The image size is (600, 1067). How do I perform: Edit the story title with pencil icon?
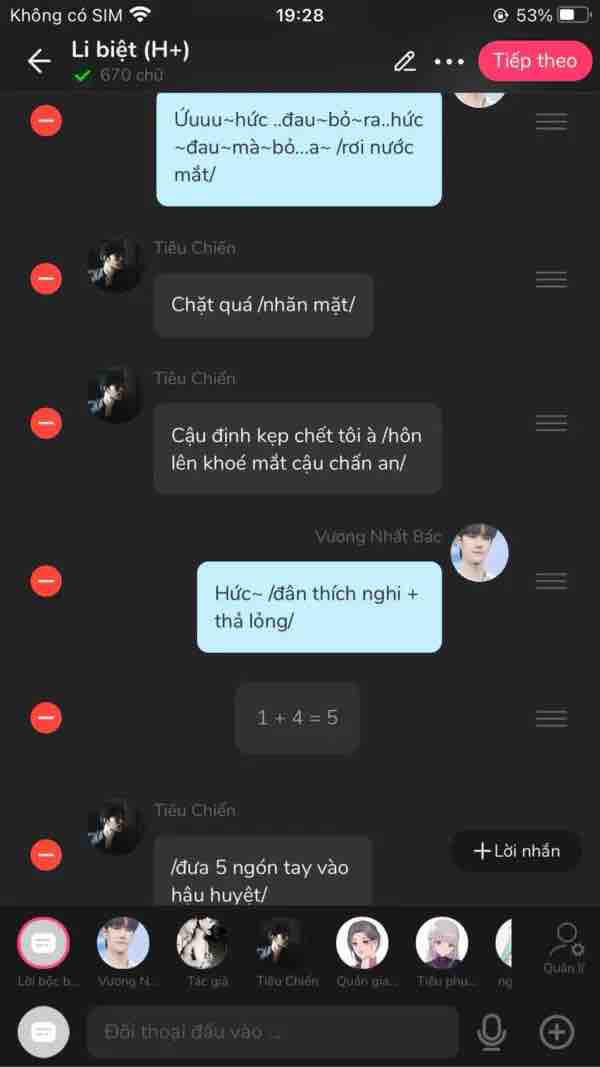tap(404, 61)
